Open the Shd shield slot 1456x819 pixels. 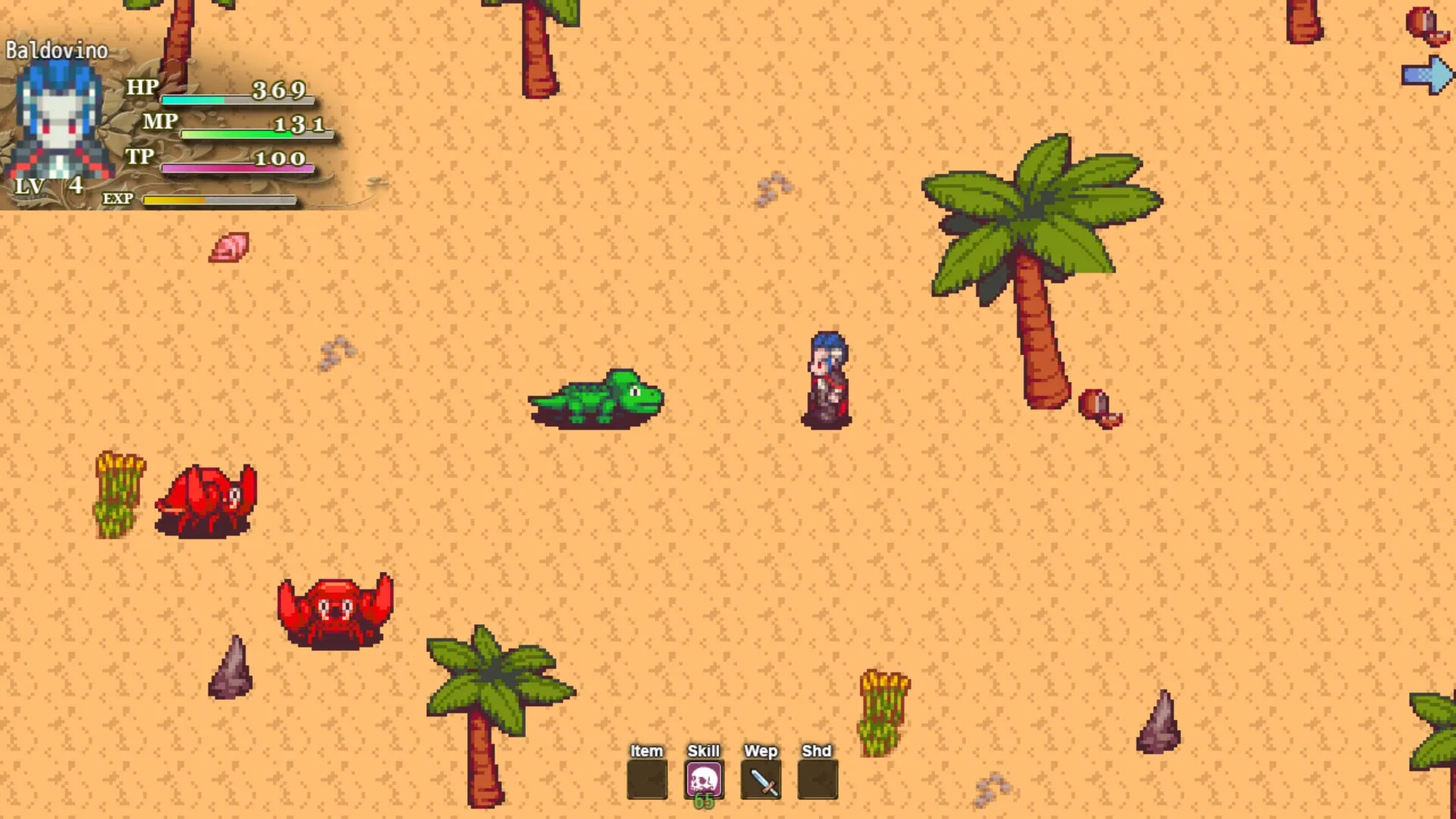click(x=817, y=780)
